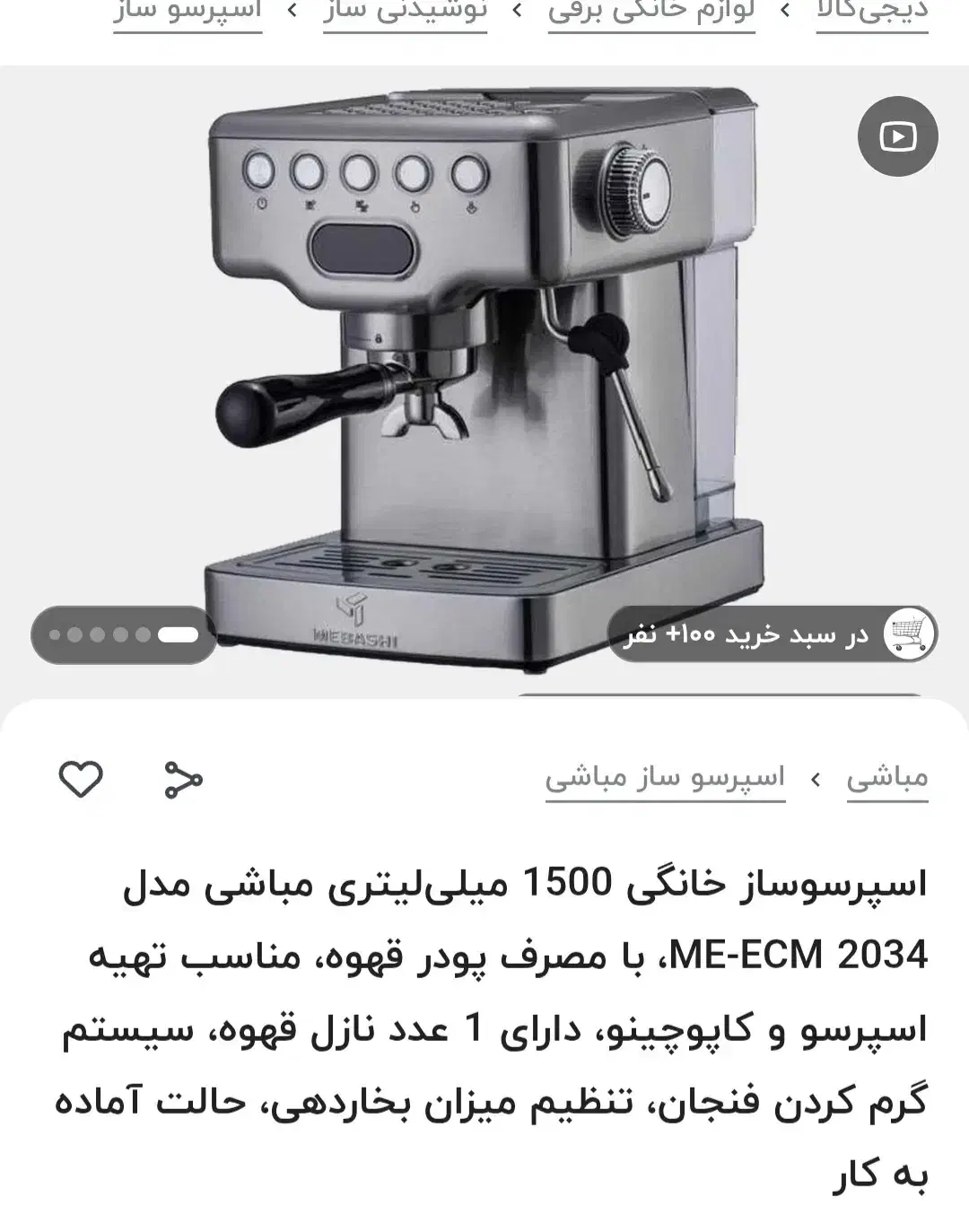Open the مباشی brand link
The image size is (969, 1232).
(887, 778)
